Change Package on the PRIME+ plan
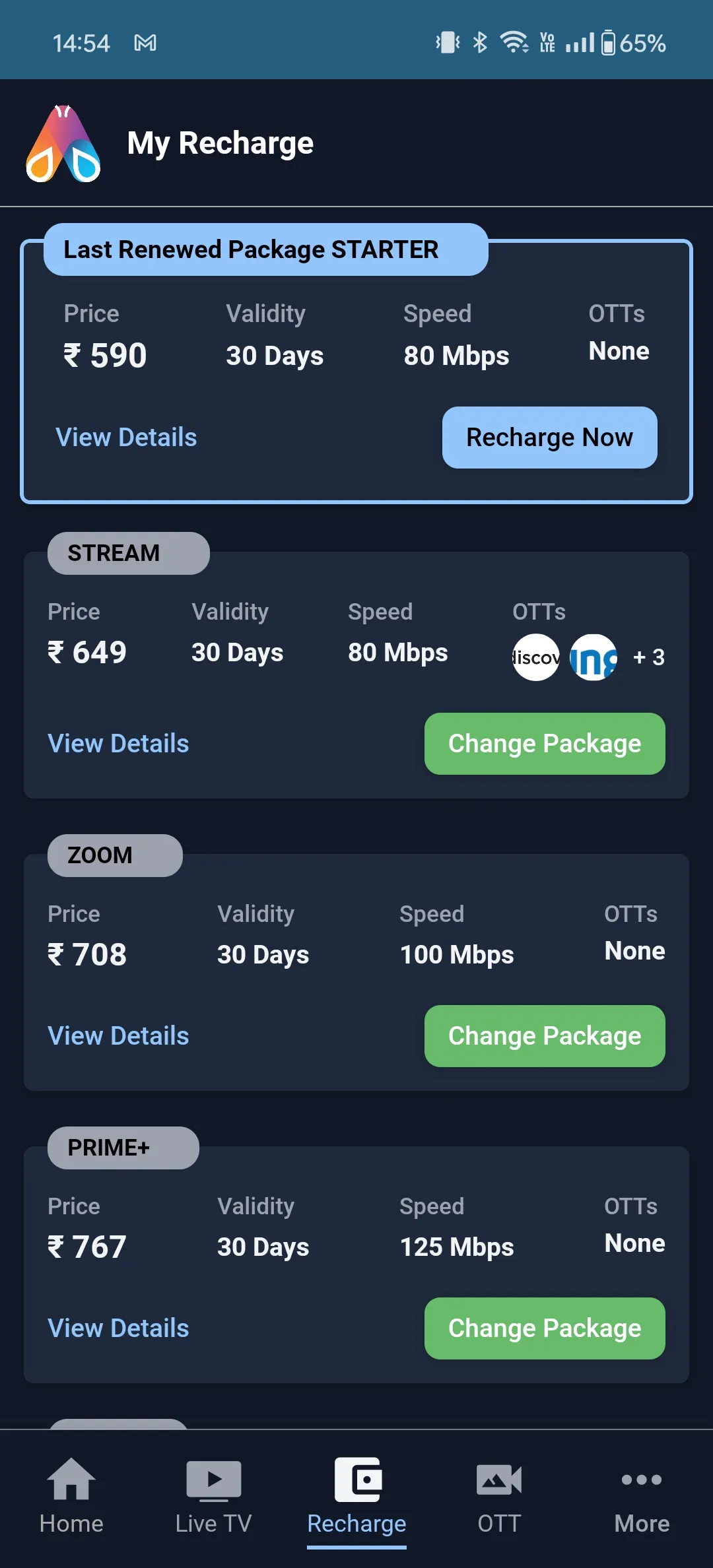Viewport: 713px width, 1568px height. [x=544, y=1328]
